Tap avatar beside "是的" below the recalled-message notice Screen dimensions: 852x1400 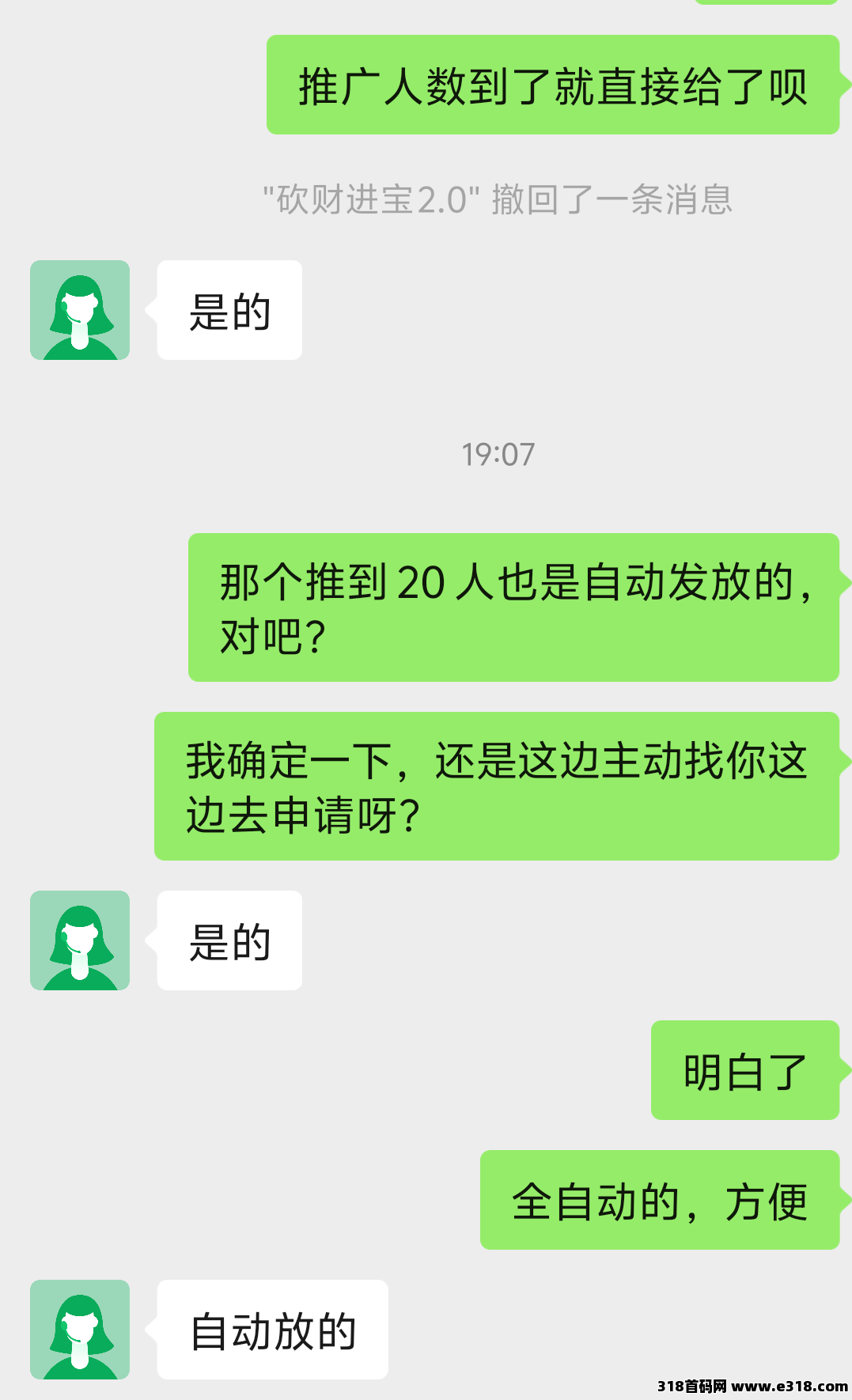pyautogui.click(x=80, y=310)
